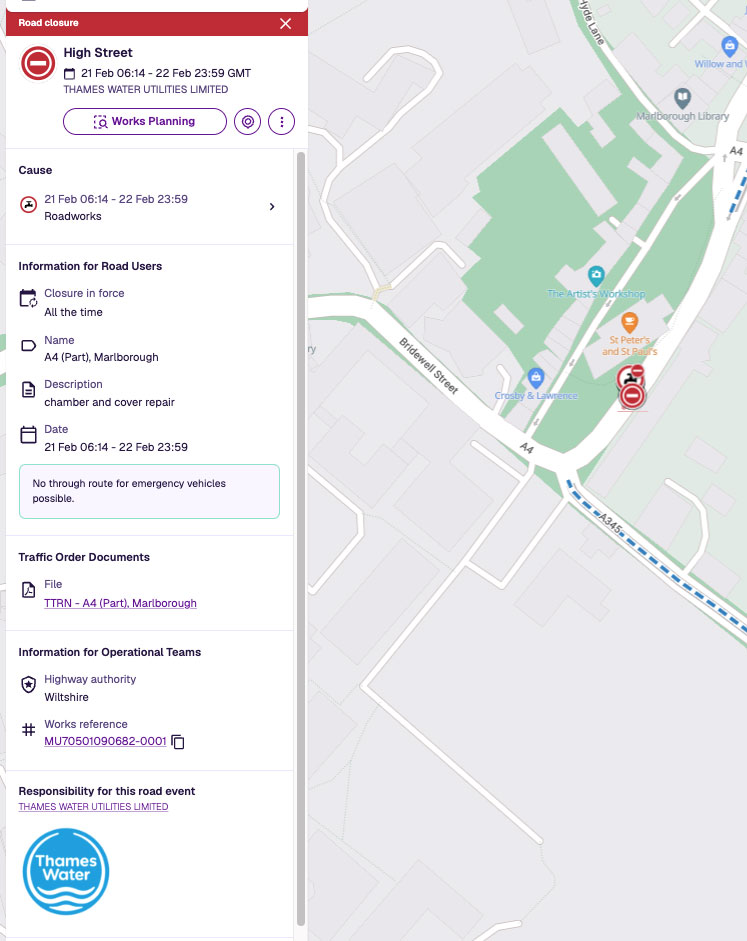Close the Road closure panel
Viewport: 747px width, 941px height.
tap(286, 23)
